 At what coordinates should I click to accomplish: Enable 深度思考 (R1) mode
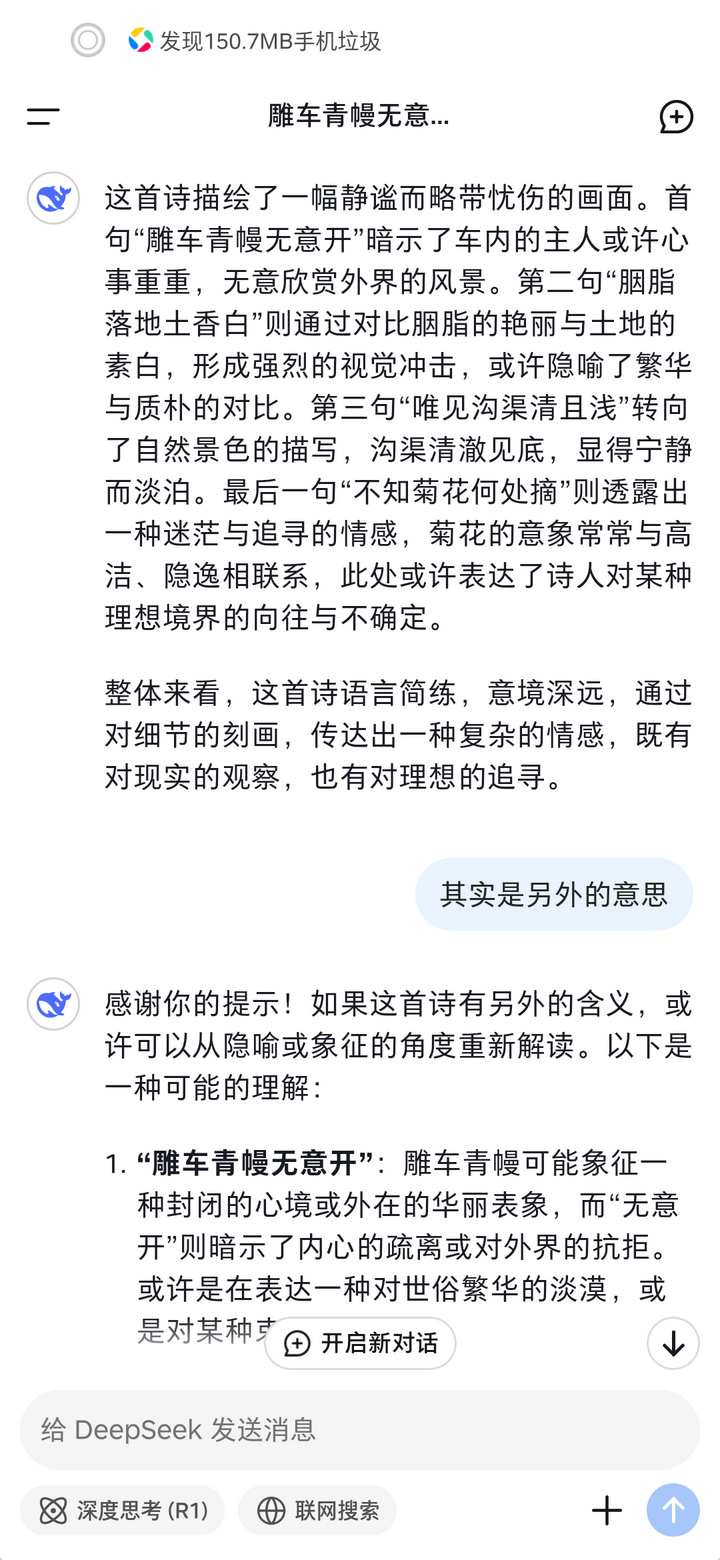point(122,1510)
